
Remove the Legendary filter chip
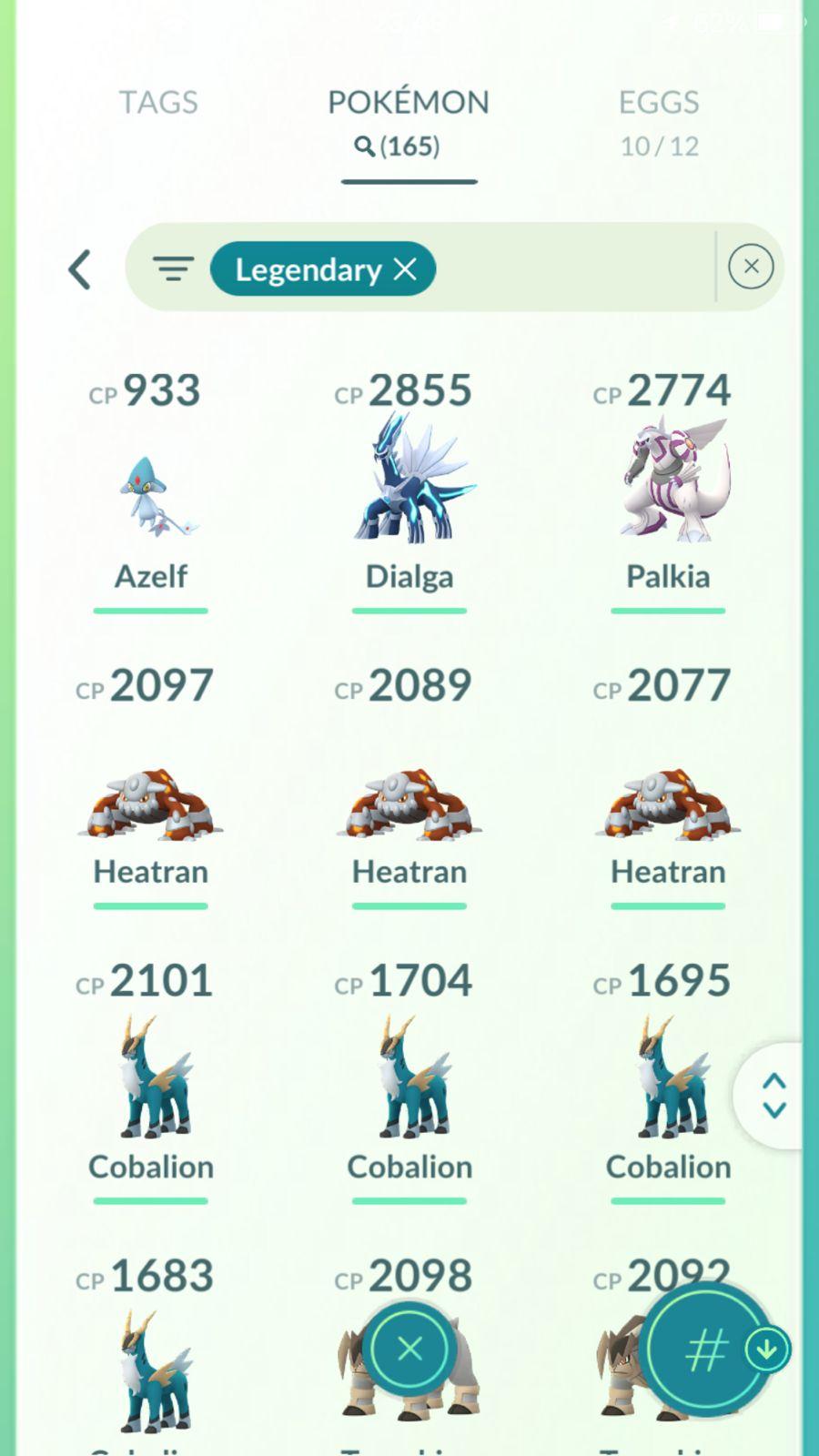[405, 268]
